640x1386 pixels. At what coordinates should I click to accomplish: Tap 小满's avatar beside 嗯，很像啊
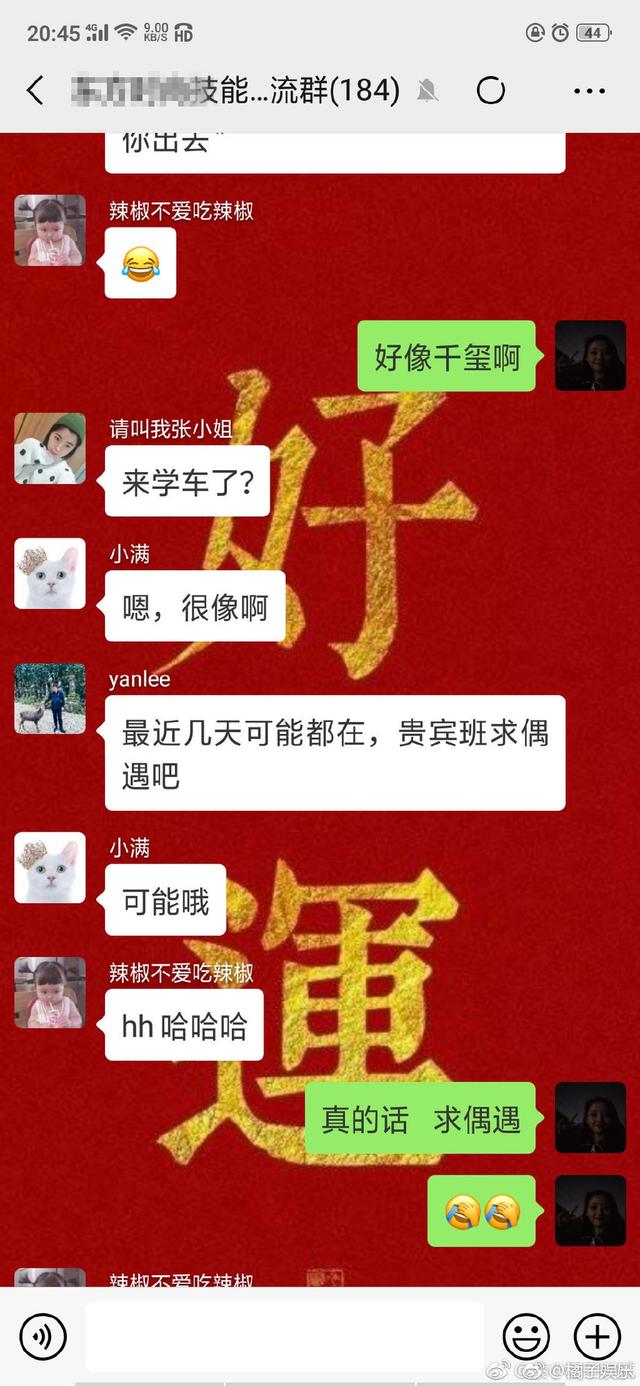(50, 574)
